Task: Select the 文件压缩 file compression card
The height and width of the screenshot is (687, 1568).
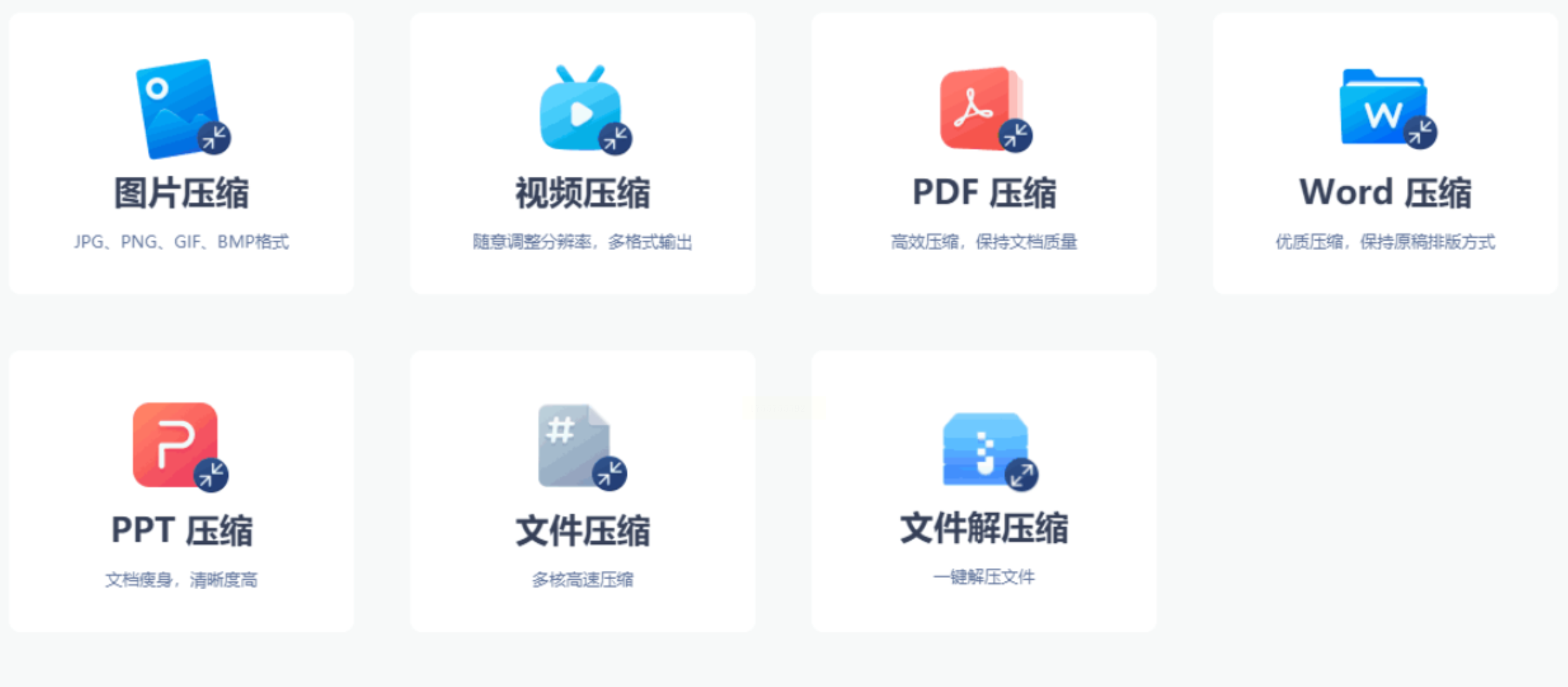Action: (x=583, y=491)
